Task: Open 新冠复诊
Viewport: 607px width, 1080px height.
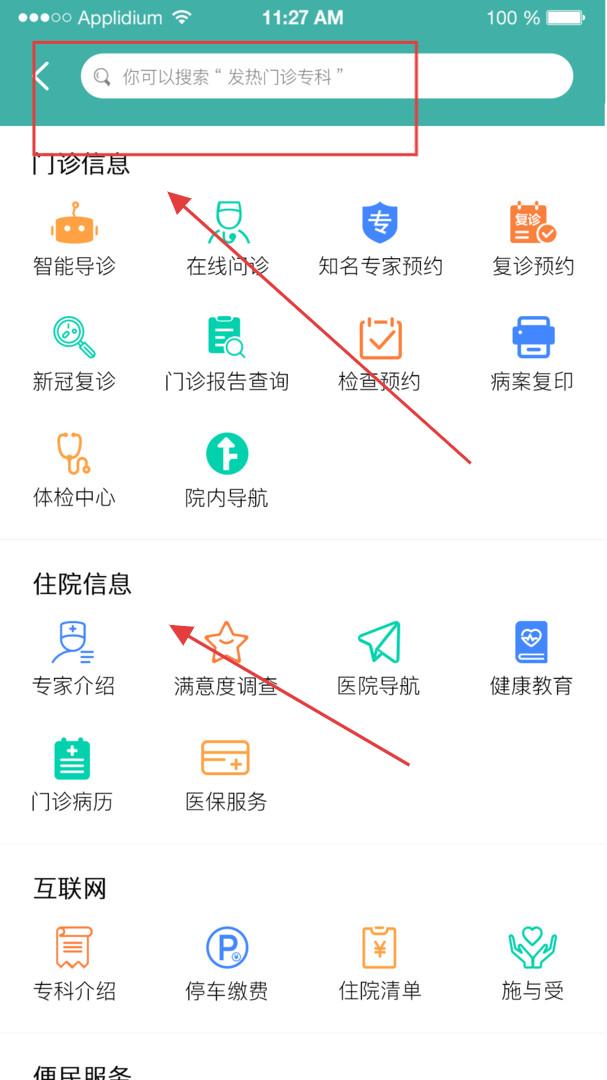Action: coord(74,353)
